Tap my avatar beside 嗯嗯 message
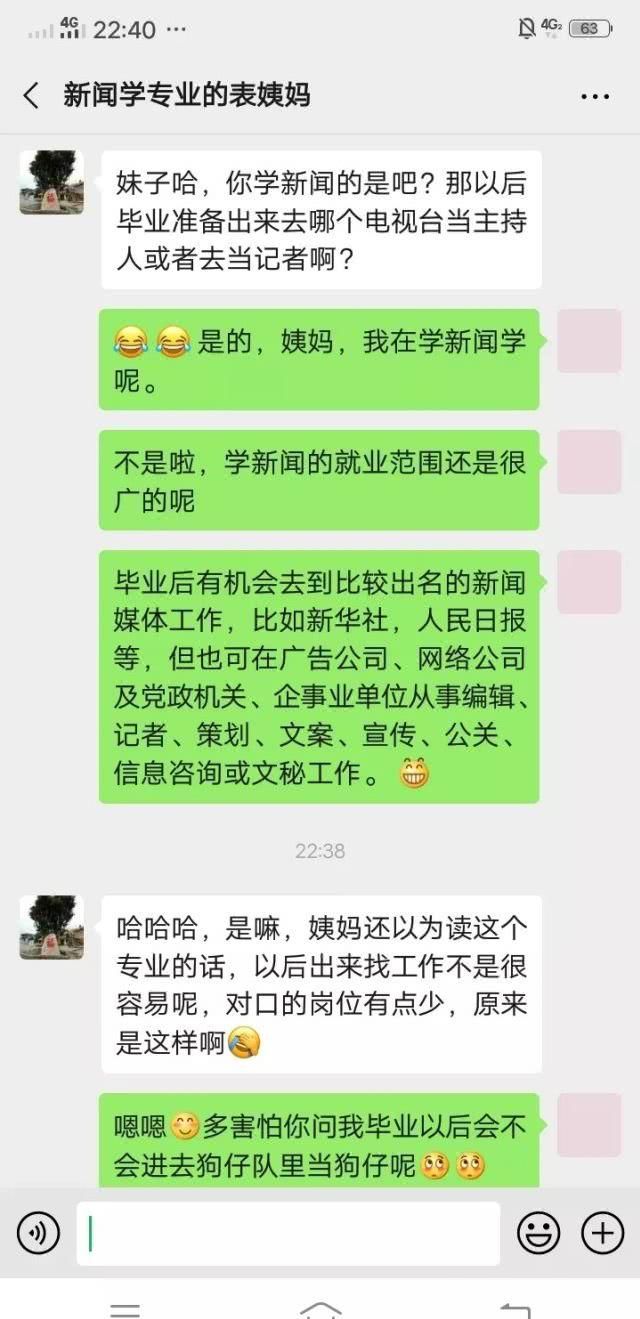The image size is (640, 1319). click(x=589, y=1125)
